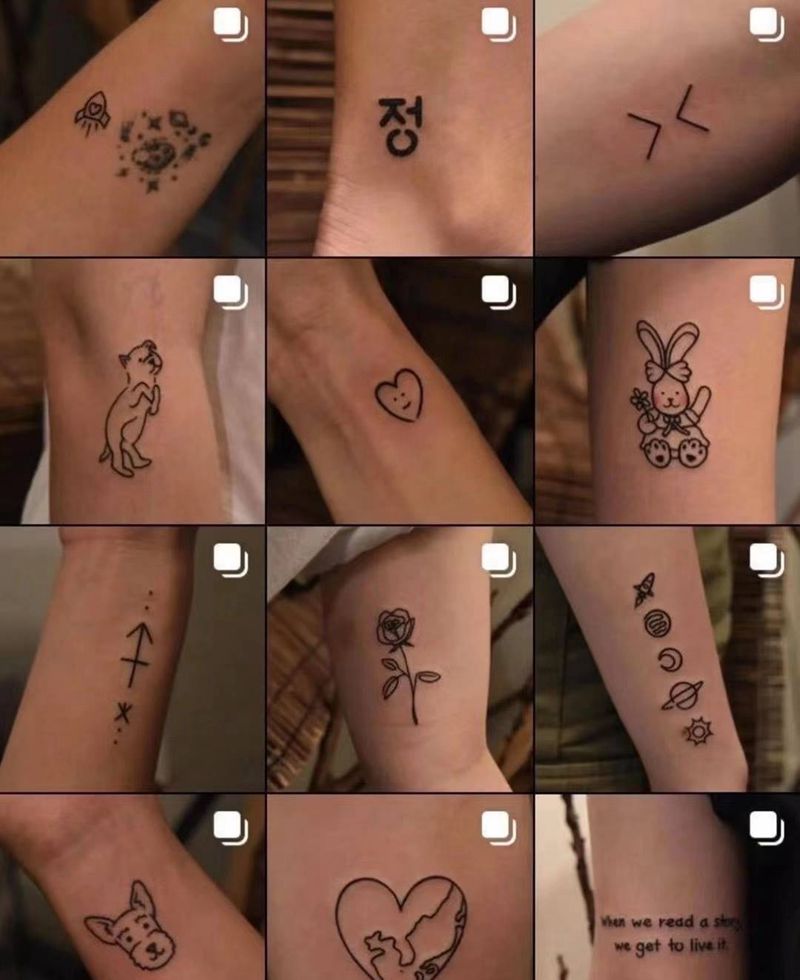Image resolution: width=800 pixels, height=980 pixels.
Task: View the standing cat outline tattoo post
Action: coord(132,392)
